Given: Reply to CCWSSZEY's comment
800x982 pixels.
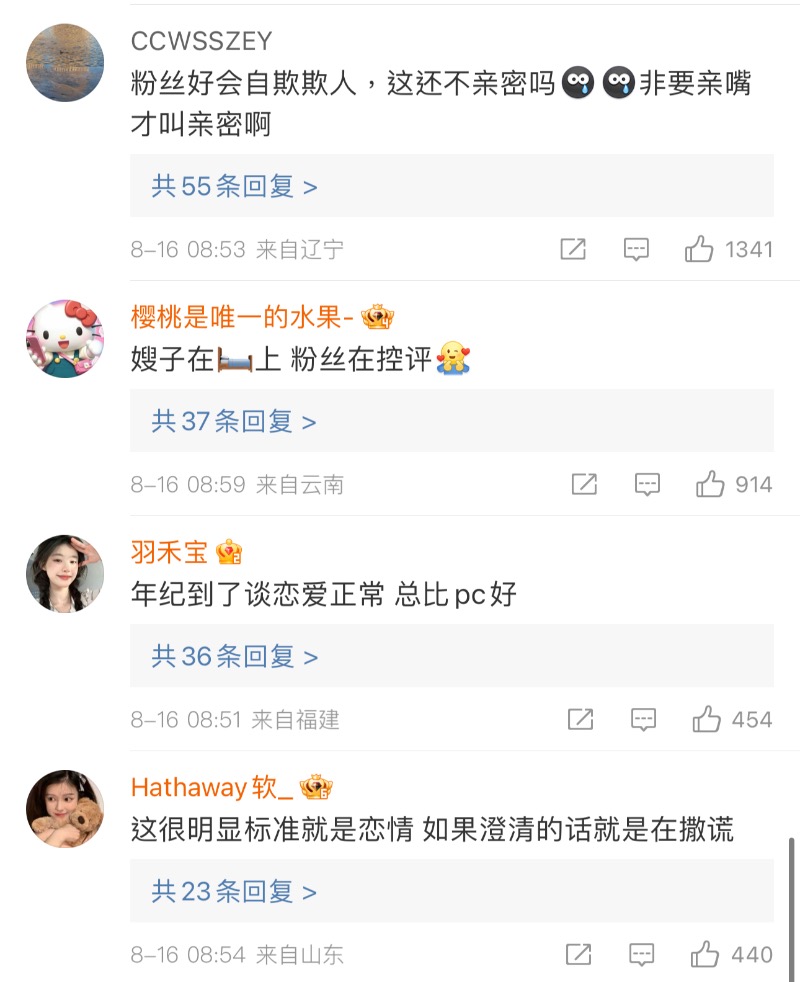Looking at the screenshot, I should pos(636,250).
